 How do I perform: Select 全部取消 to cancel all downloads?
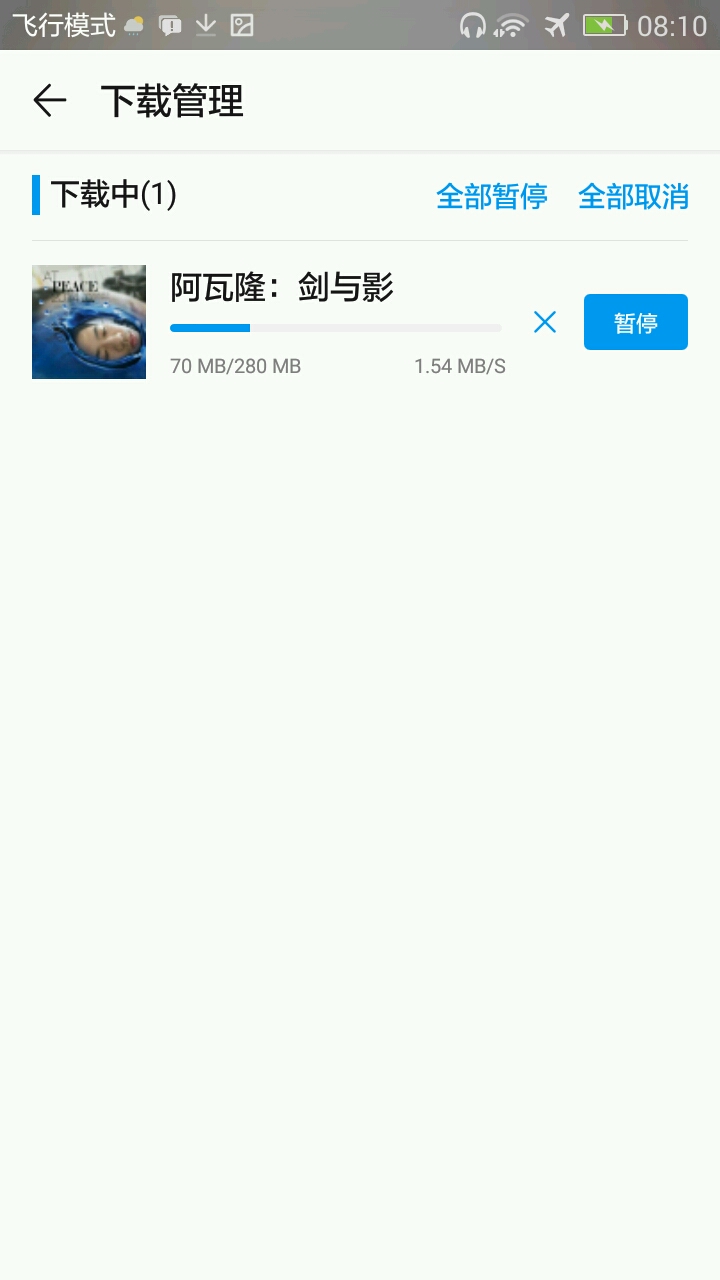click(x=633, y=196)
